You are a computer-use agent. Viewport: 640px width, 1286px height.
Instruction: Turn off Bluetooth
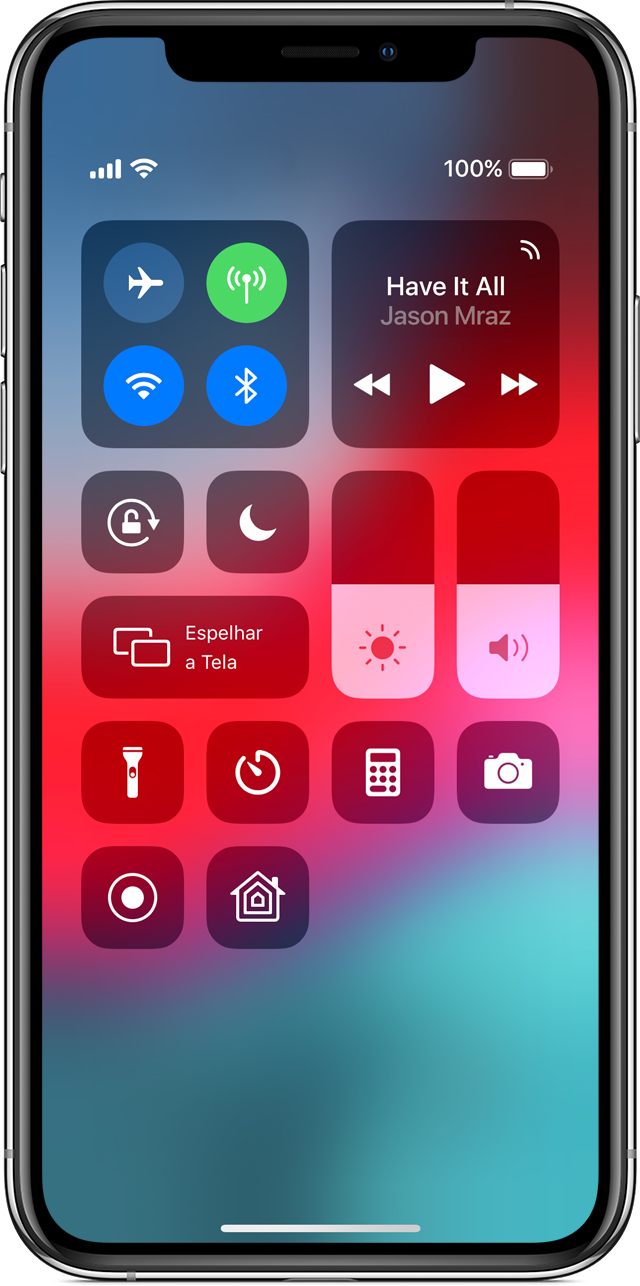[x=246, y=386]
